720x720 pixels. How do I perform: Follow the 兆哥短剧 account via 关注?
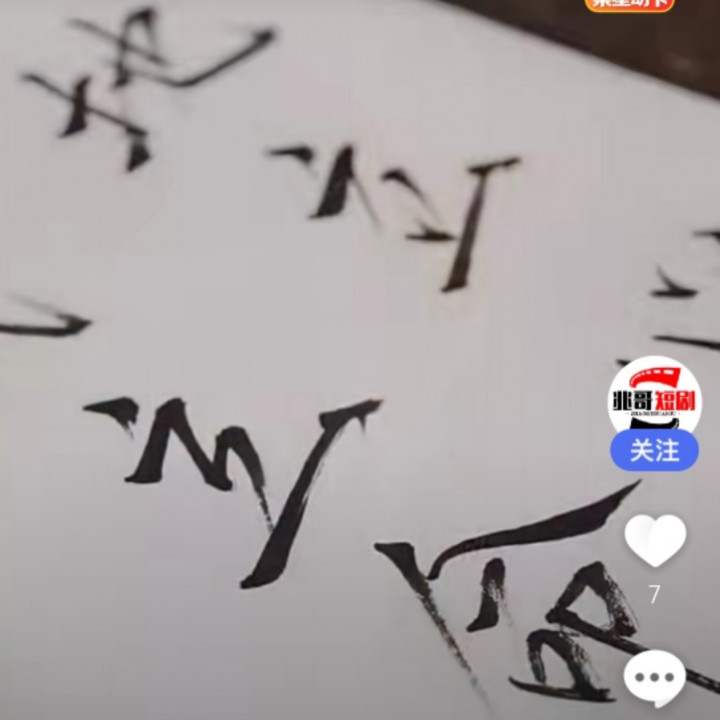pos(654,451)
